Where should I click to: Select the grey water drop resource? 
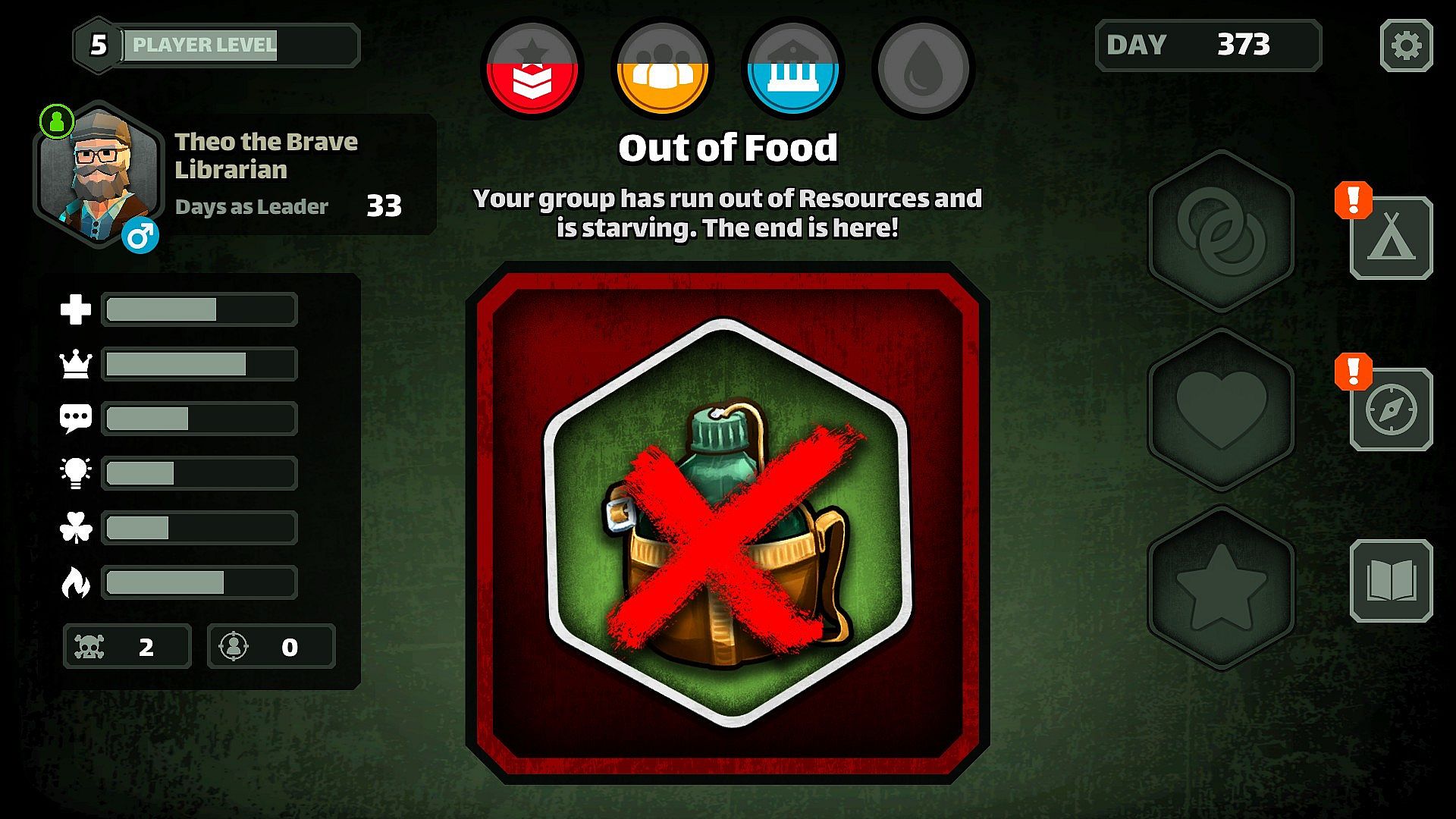pyautogui.click(x=923, y=70)
